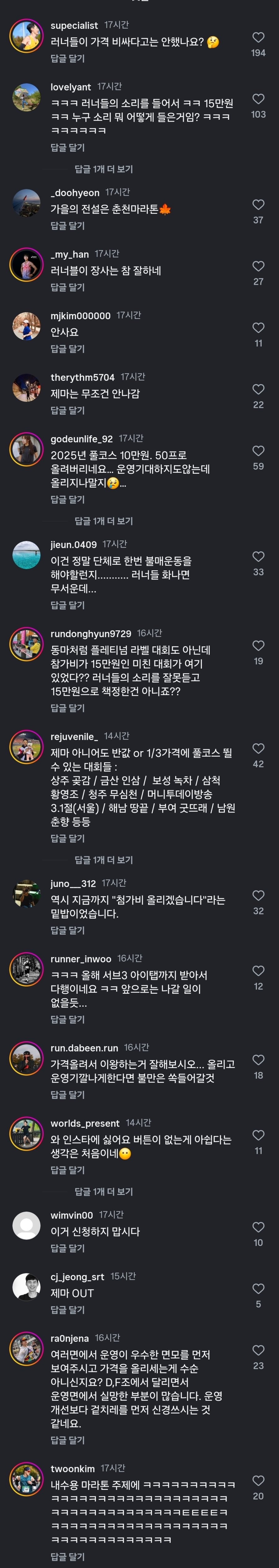Open ra0njena's profile
279x1568 pixels.
tap(69, 1338)
